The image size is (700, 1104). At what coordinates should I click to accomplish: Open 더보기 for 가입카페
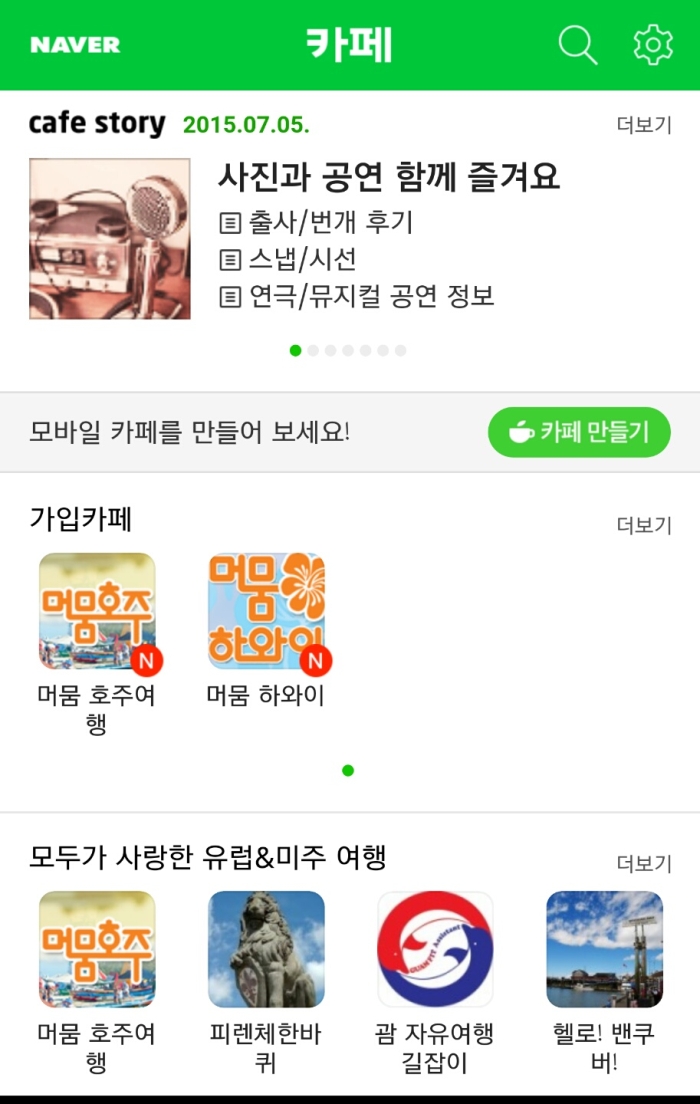coord(644,525)
